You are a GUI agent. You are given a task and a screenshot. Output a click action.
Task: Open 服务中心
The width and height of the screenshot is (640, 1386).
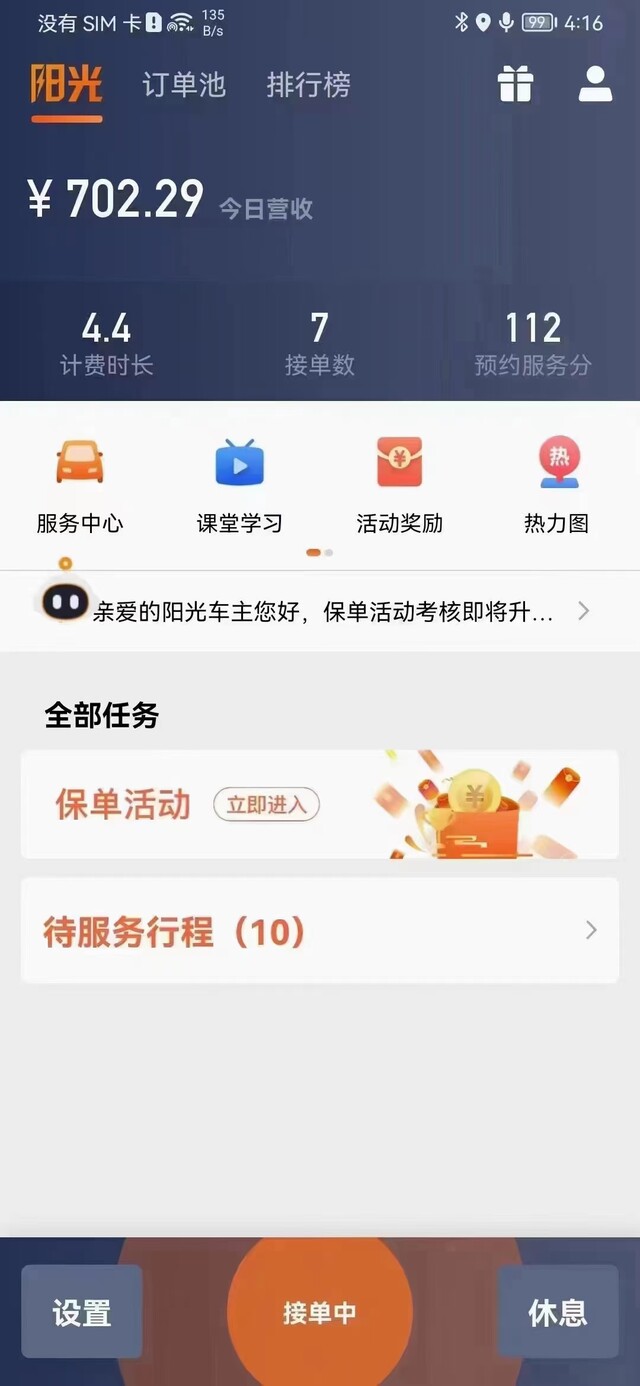coord(80,487)
